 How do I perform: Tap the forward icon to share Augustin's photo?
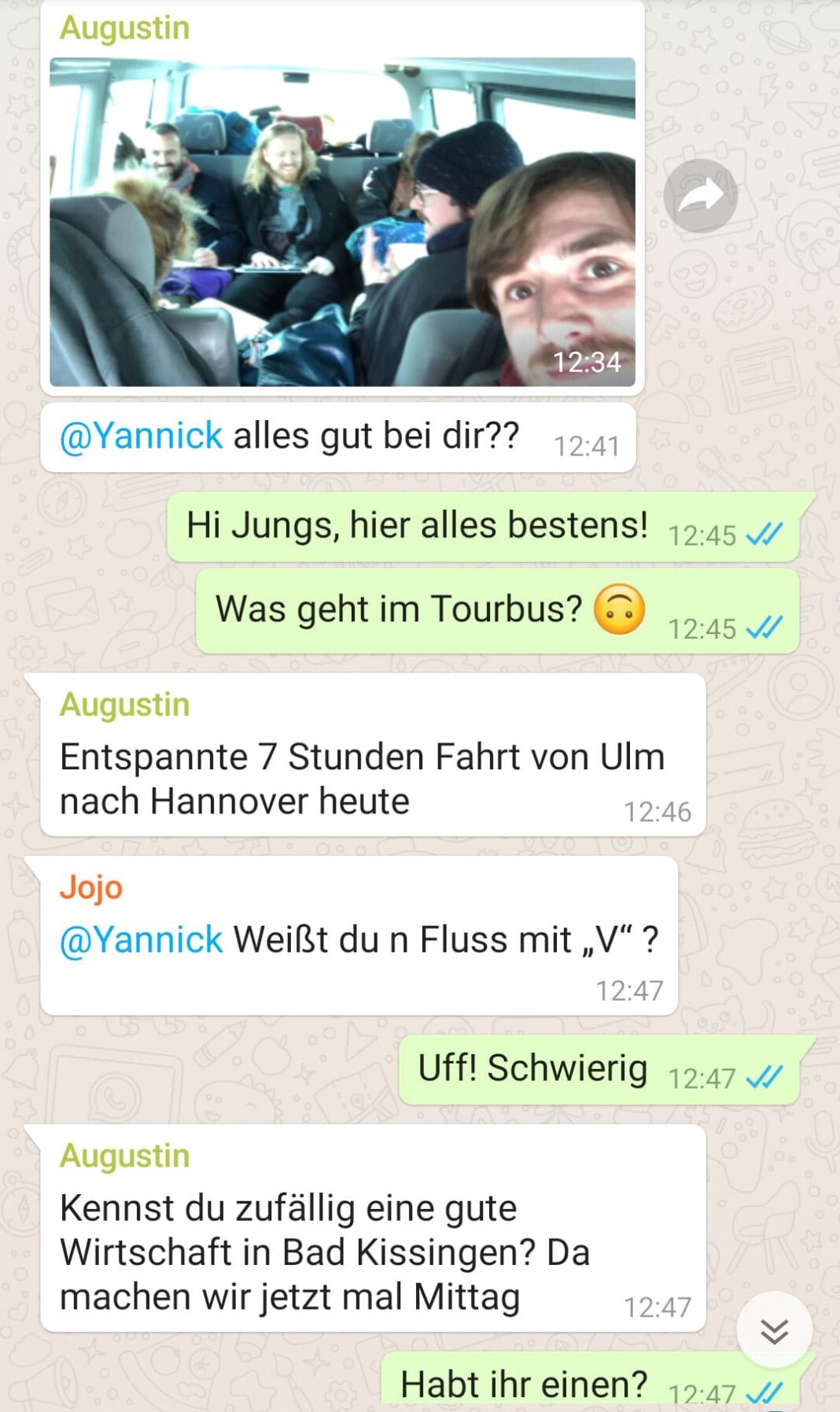point(701,195)
